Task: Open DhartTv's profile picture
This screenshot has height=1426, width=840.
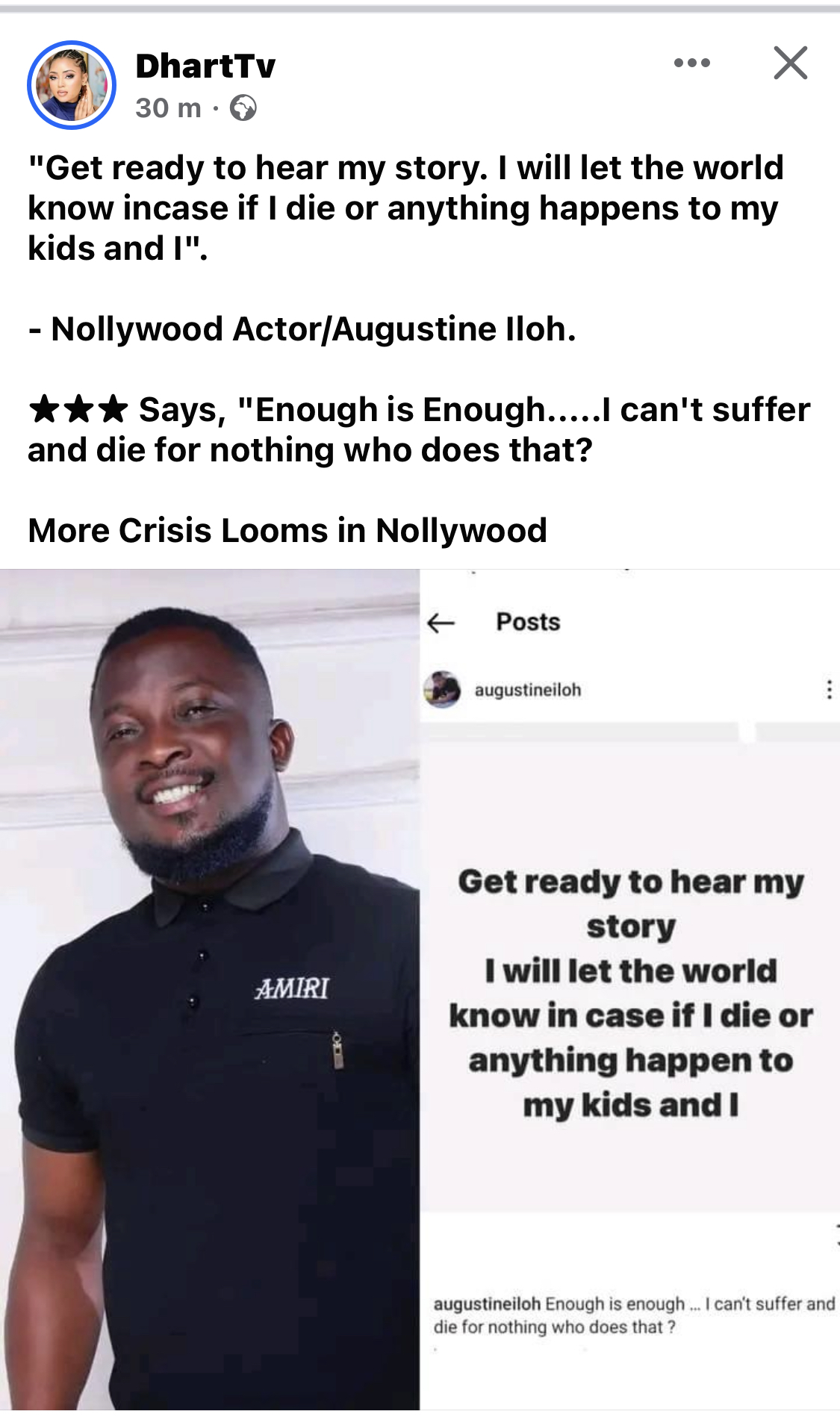Action: click(72, 85)
